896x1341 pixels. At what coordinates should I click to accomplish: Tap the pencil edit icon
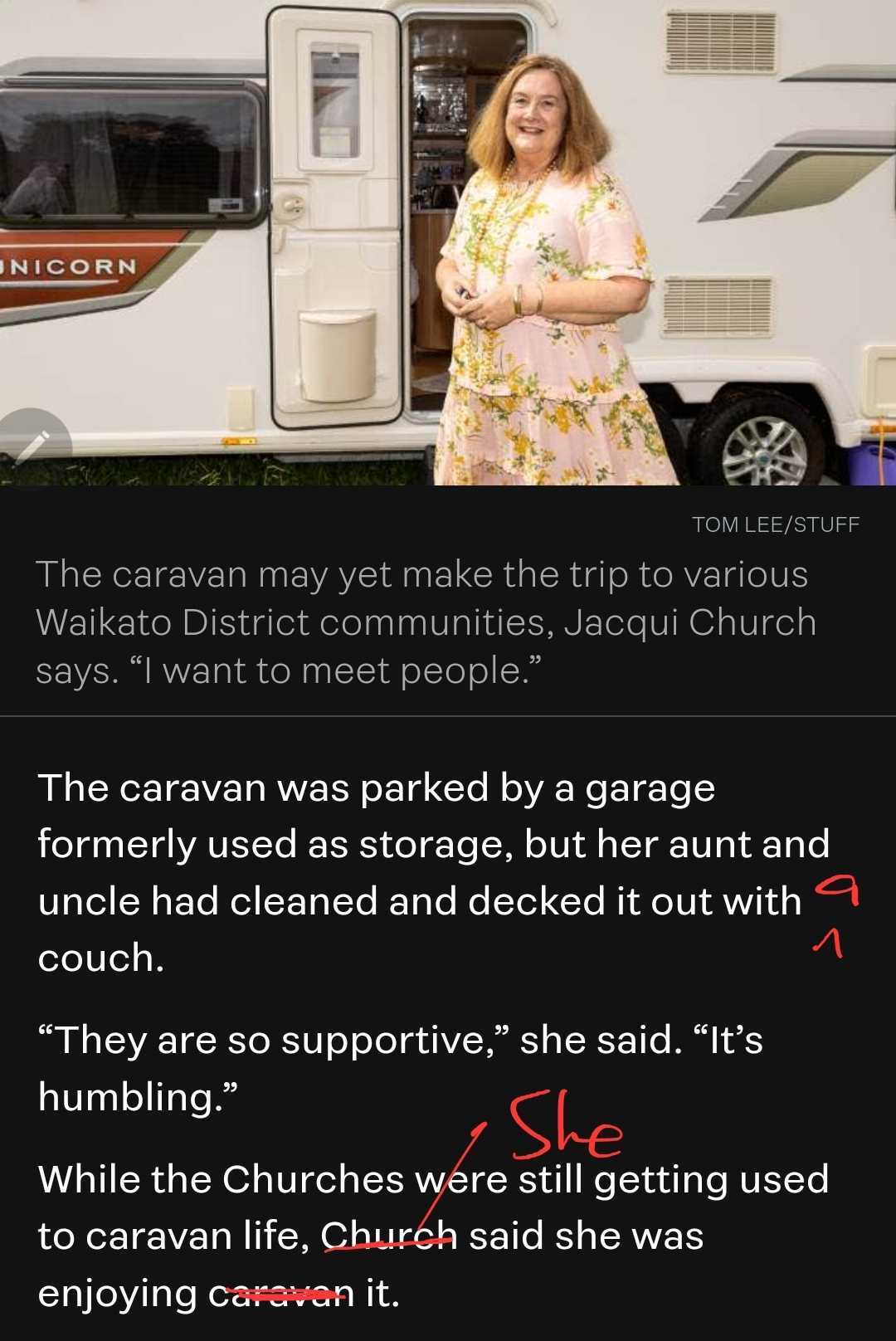pyautogui.click(x=33, y=446)
